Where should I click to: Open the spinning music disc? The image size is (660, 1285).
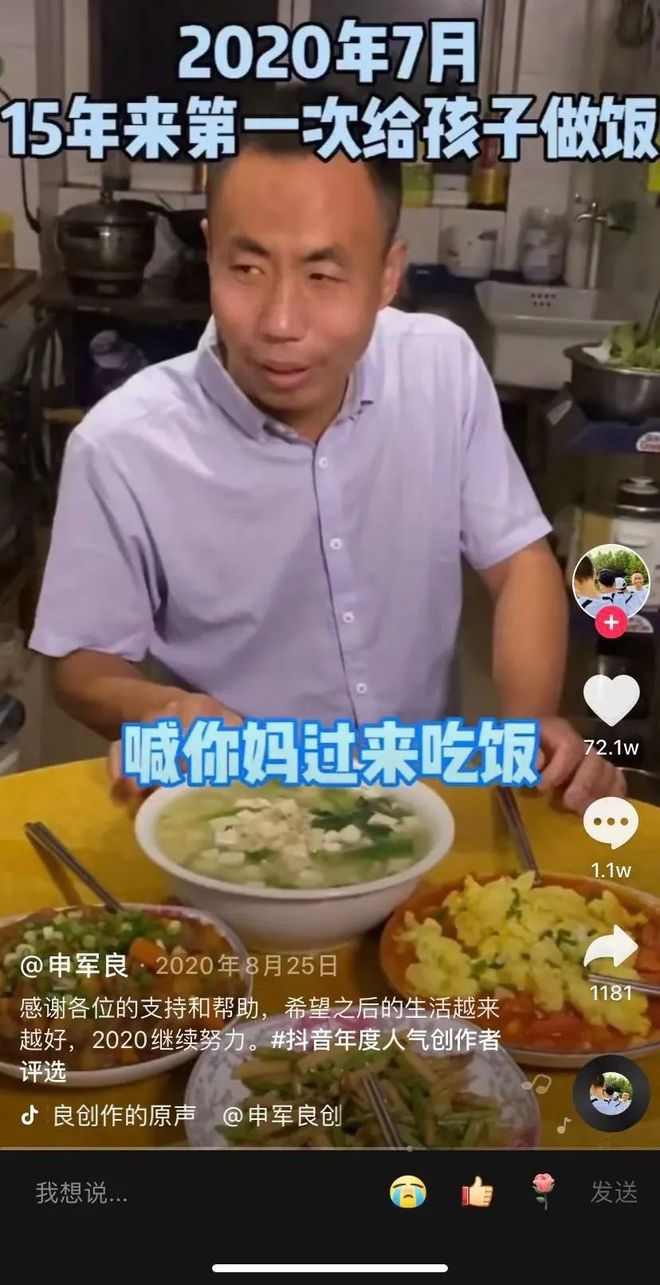[x=611, y=1093]
